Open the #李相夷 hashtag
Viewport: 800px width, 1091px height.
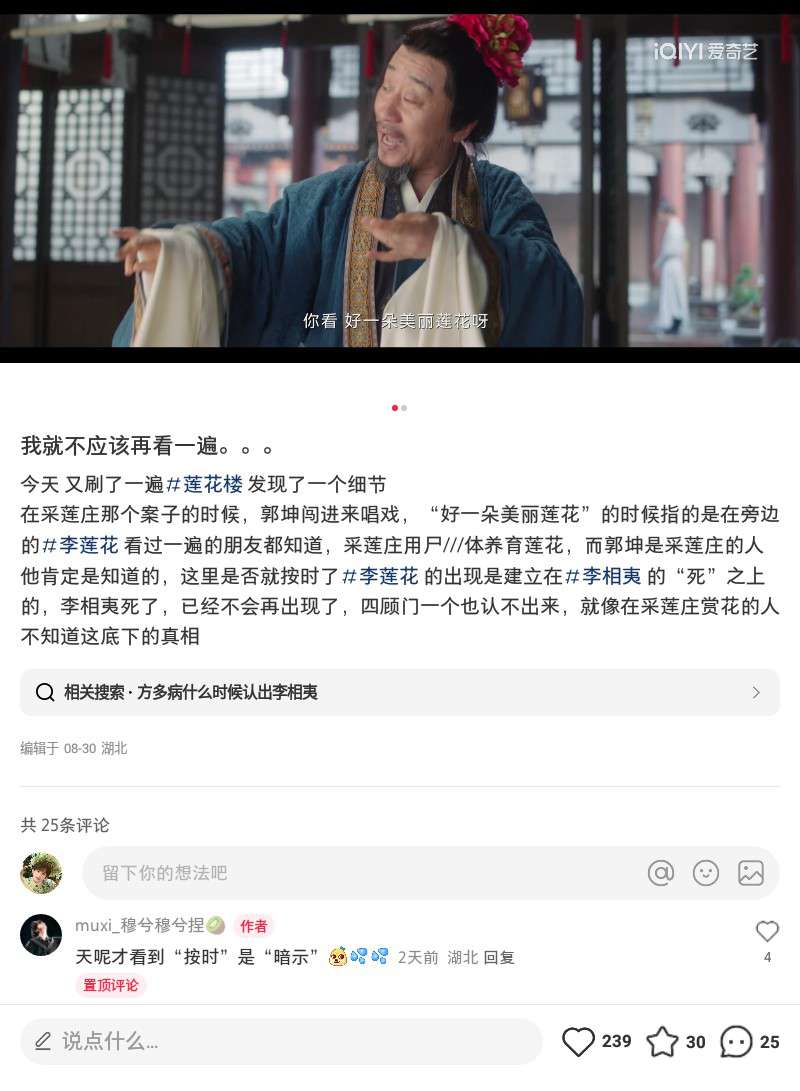click(x=602, y=576)
